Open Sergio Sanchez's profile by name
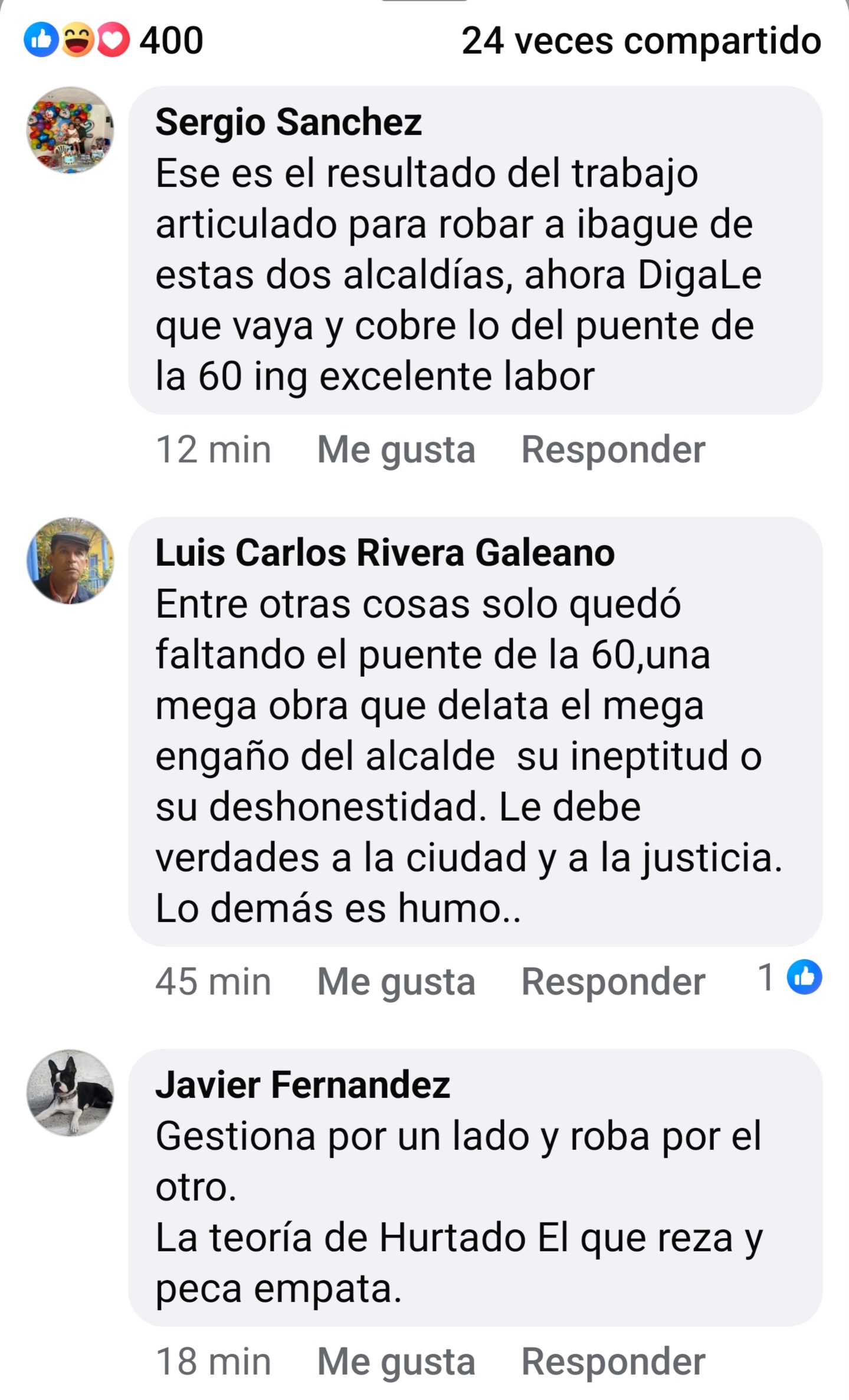Viewport: 849px width, 1400px height. [289, 122]
